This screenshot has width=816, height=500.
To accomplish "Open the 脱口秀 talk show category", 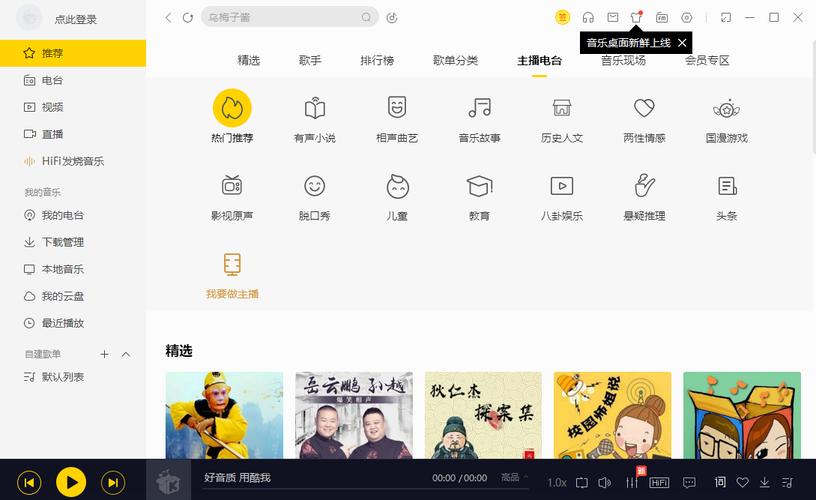I will point(315,195).
